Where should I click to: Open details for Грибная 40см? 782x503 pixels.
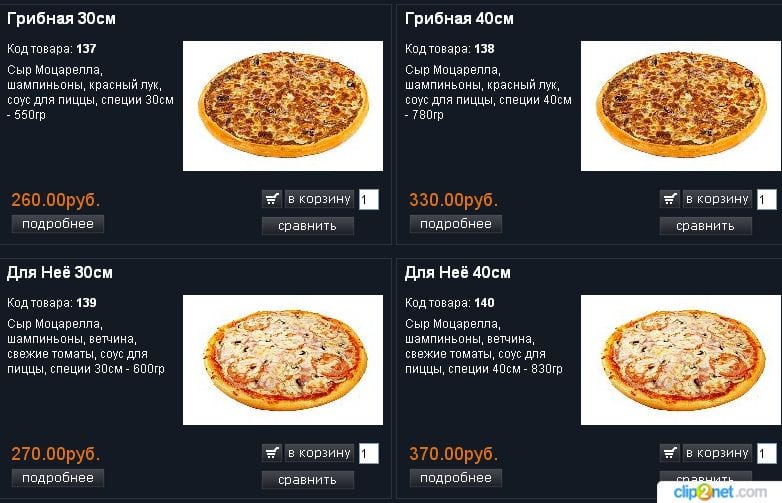pyautogui.click(x=455, y=224)
